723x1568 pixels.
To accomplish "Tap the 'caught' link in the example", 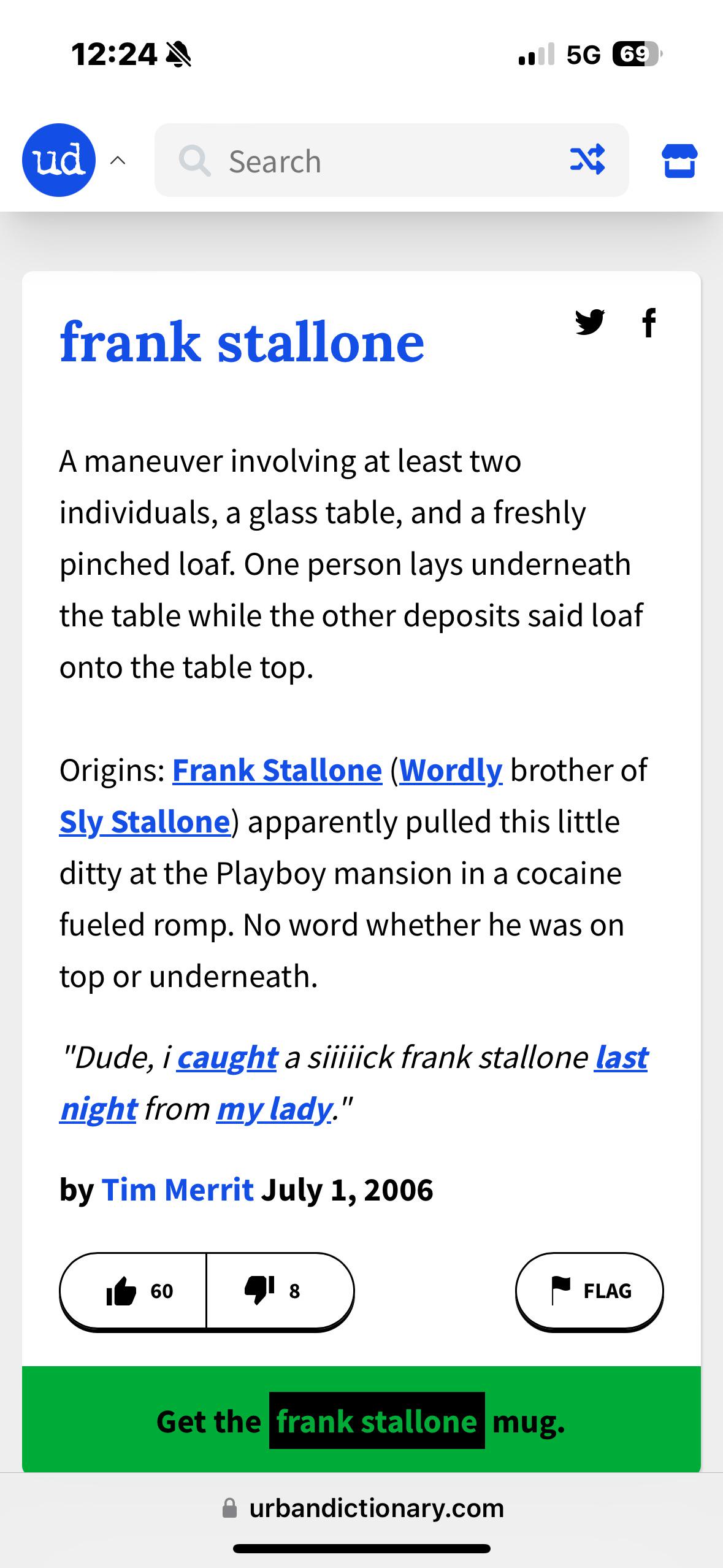I will [x=227, y=1057].
